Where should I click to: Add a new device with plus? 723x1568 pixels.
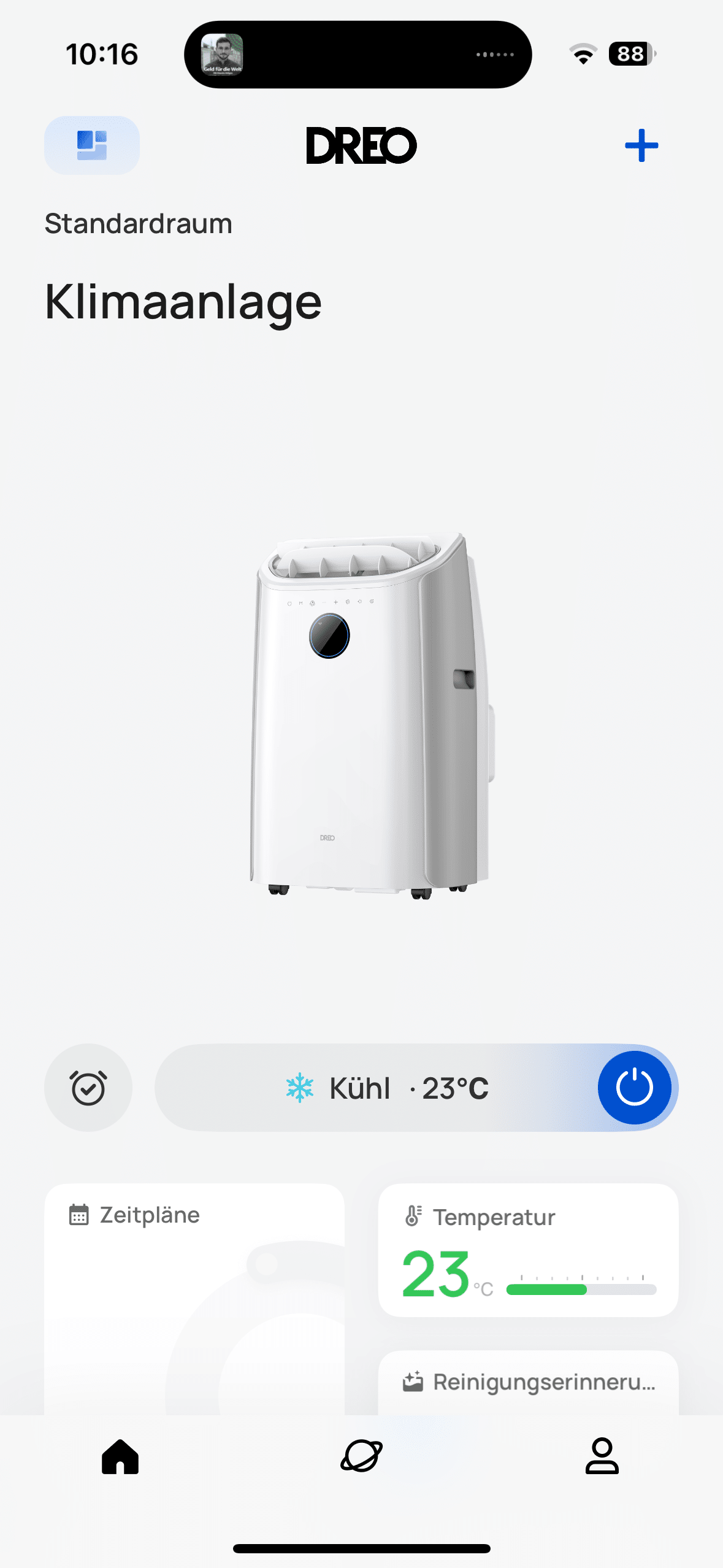[641, 145]
